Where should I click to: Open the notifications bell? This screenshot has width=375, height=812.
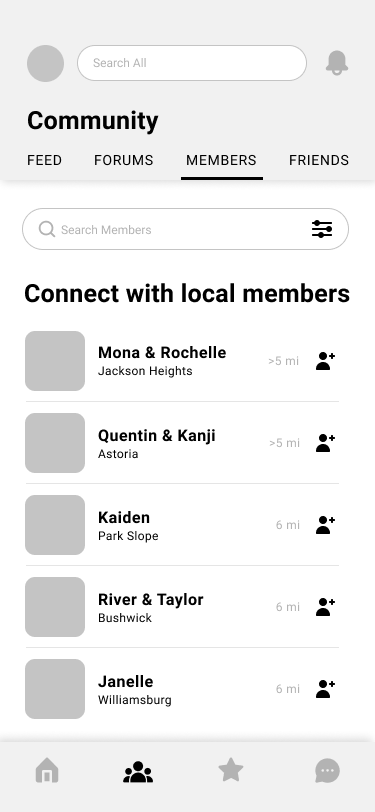[337, 63]
